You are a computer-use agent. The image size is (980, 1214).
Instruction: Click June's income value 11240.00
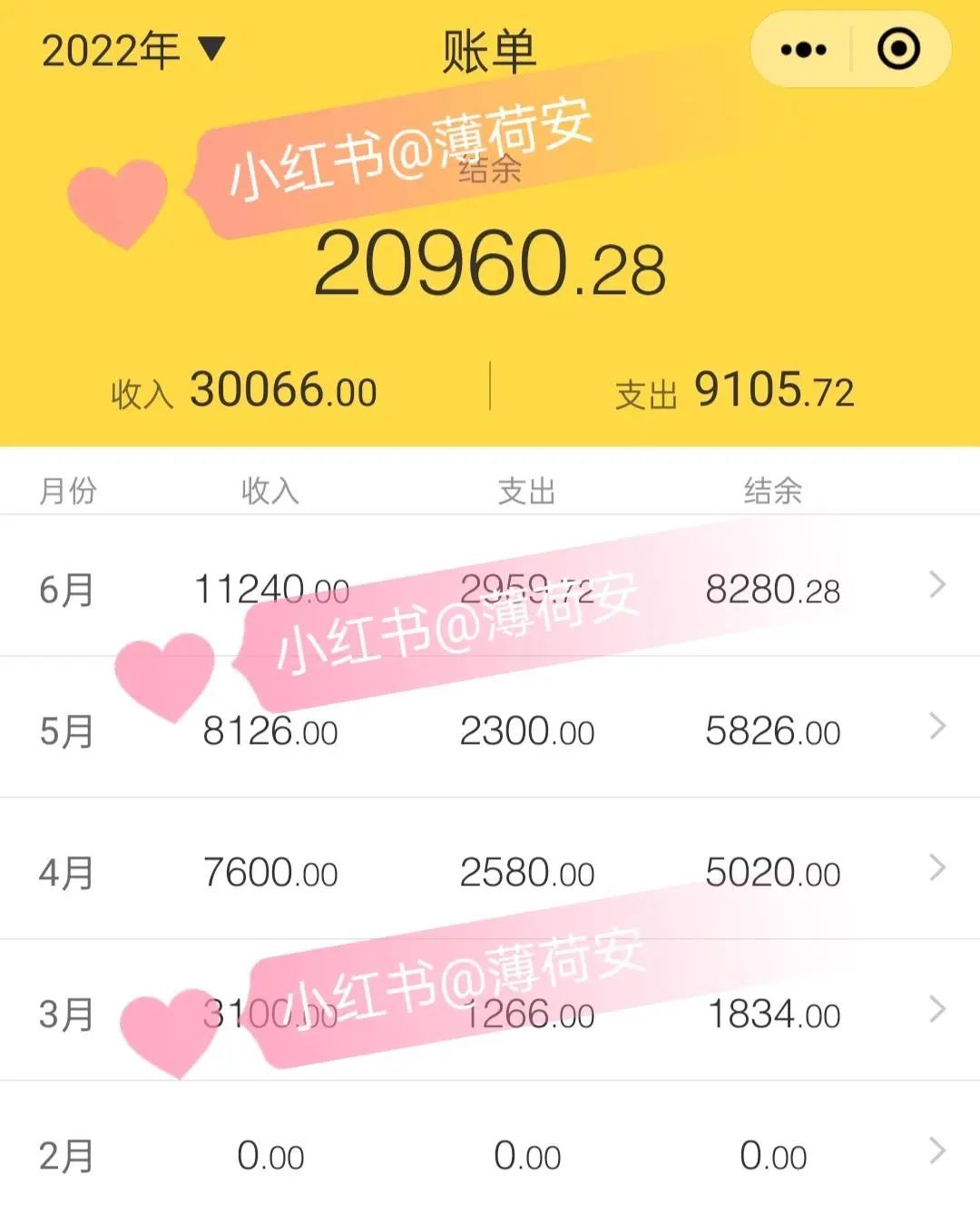272,588
